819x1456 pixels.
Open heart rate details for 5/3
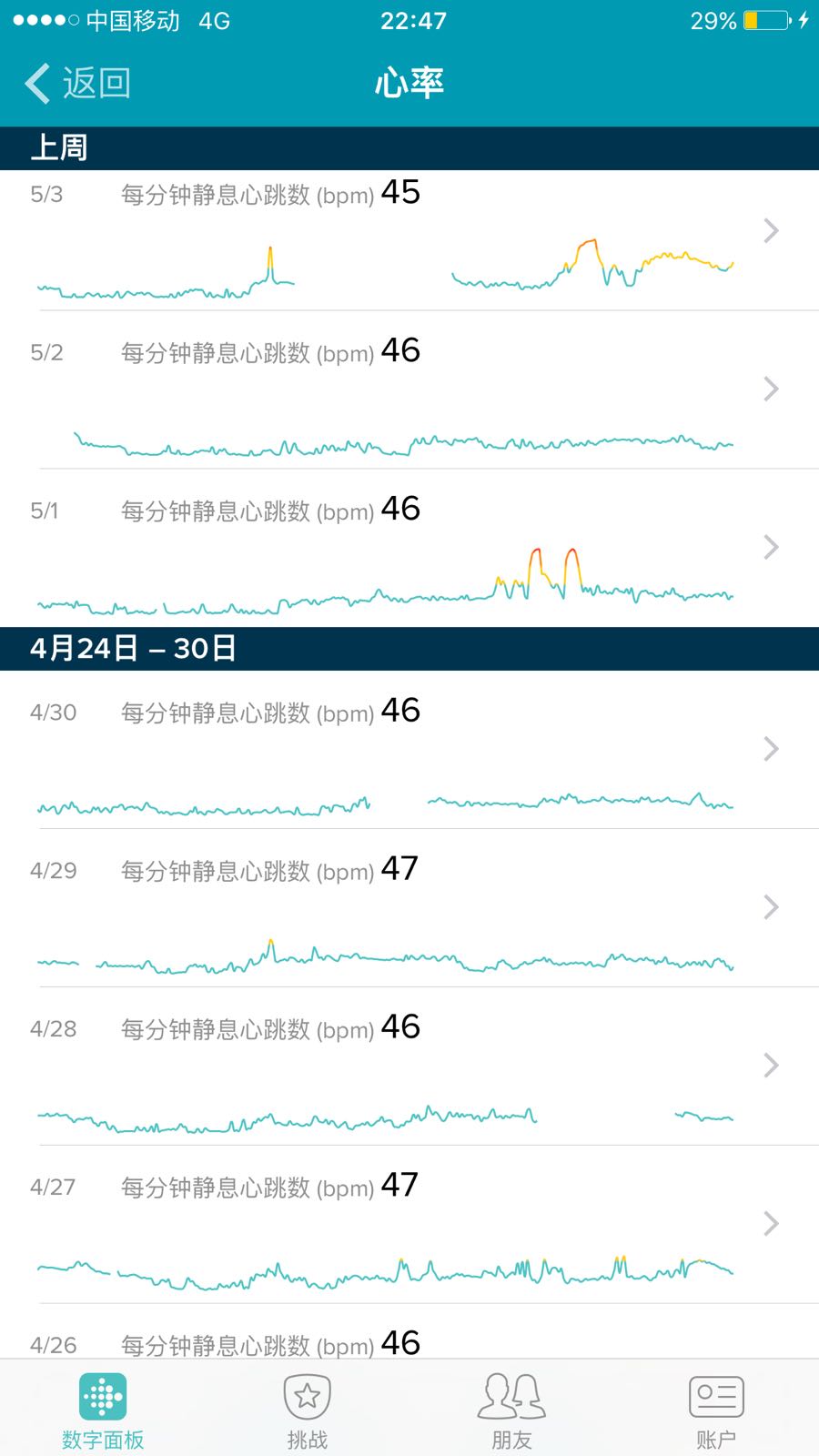409,240
